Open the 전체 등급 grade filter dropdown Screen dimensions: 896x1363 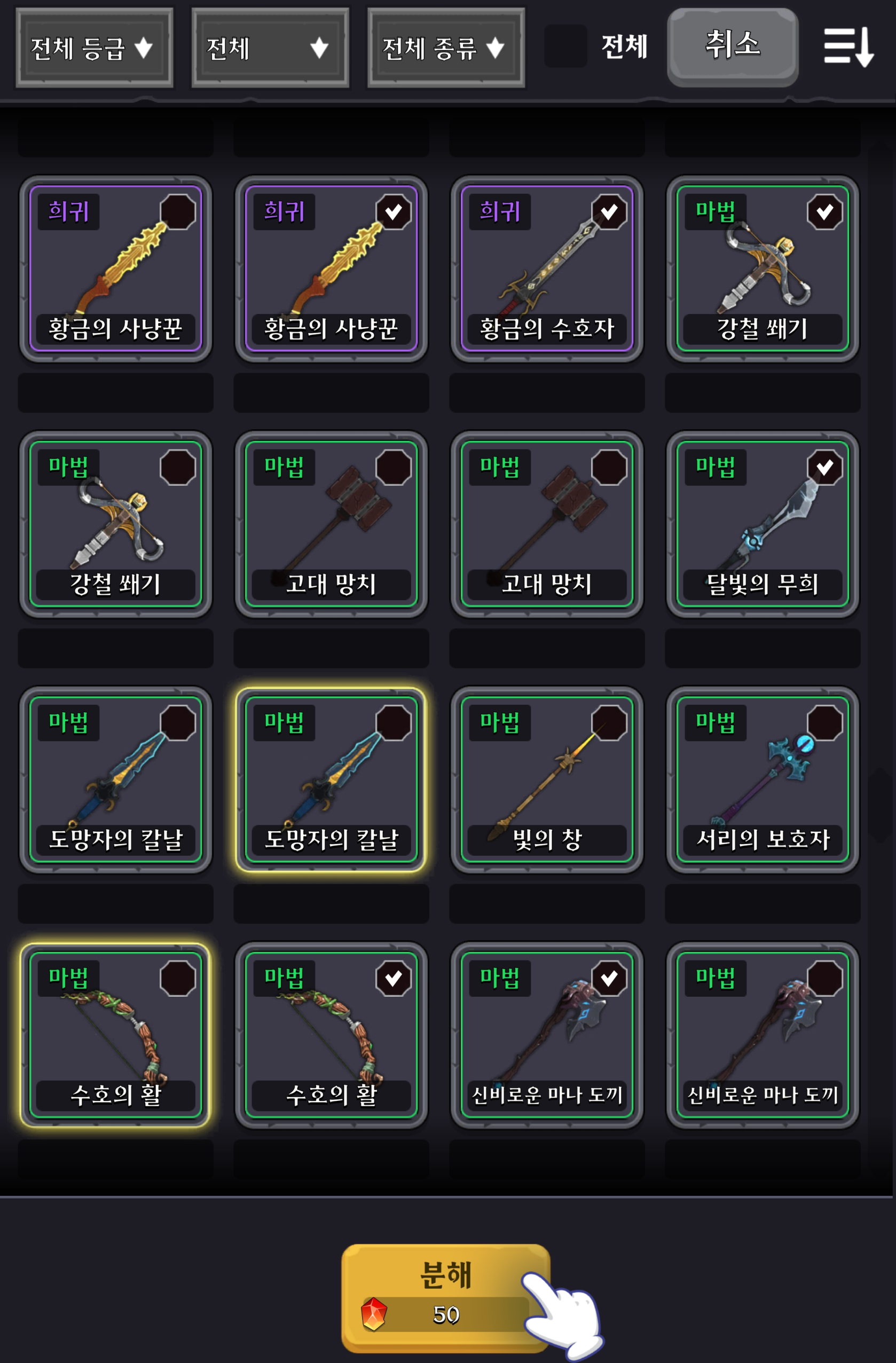click(x=94, y=48)
